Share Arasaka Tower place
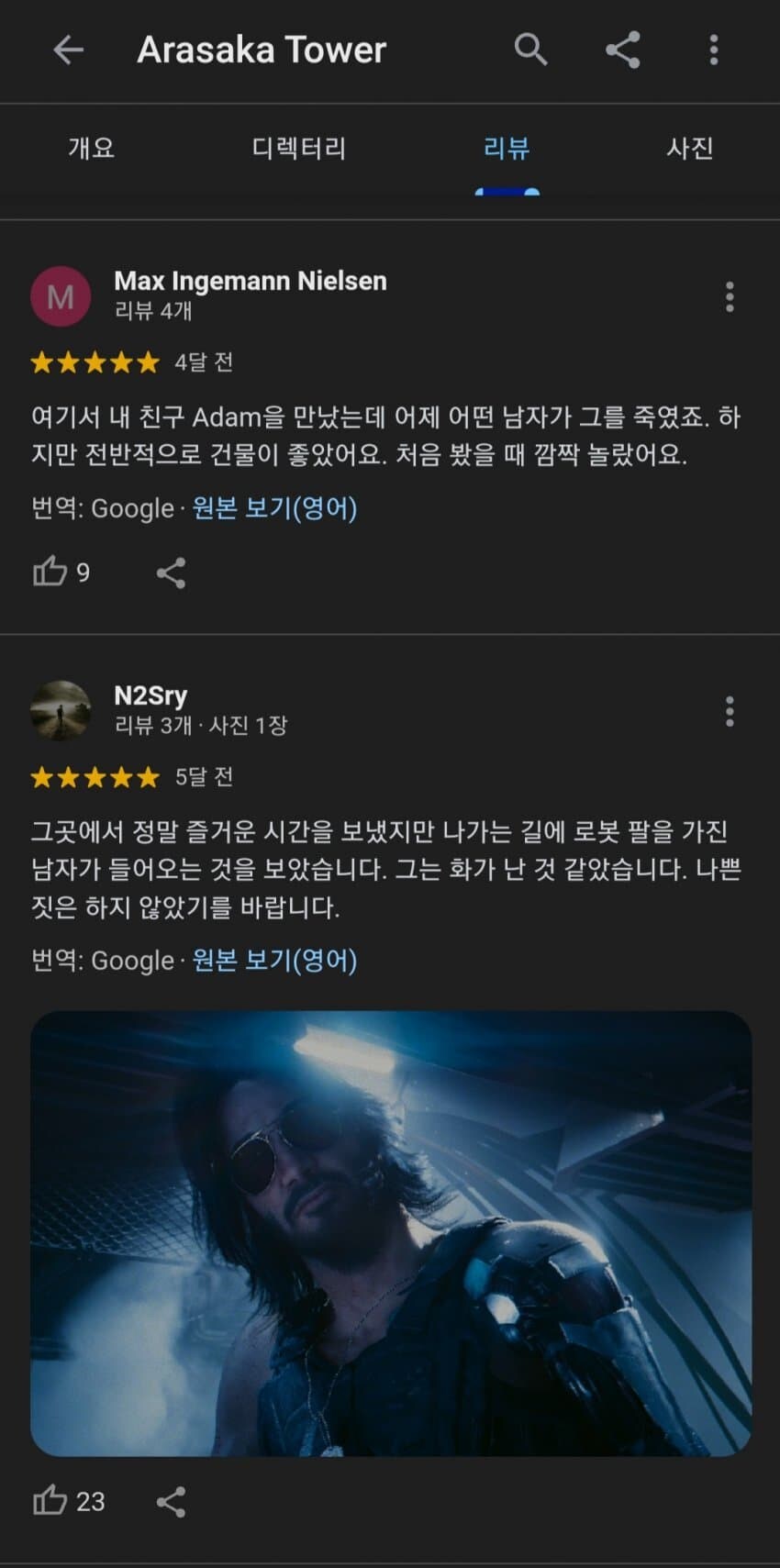 click(623, 50)
